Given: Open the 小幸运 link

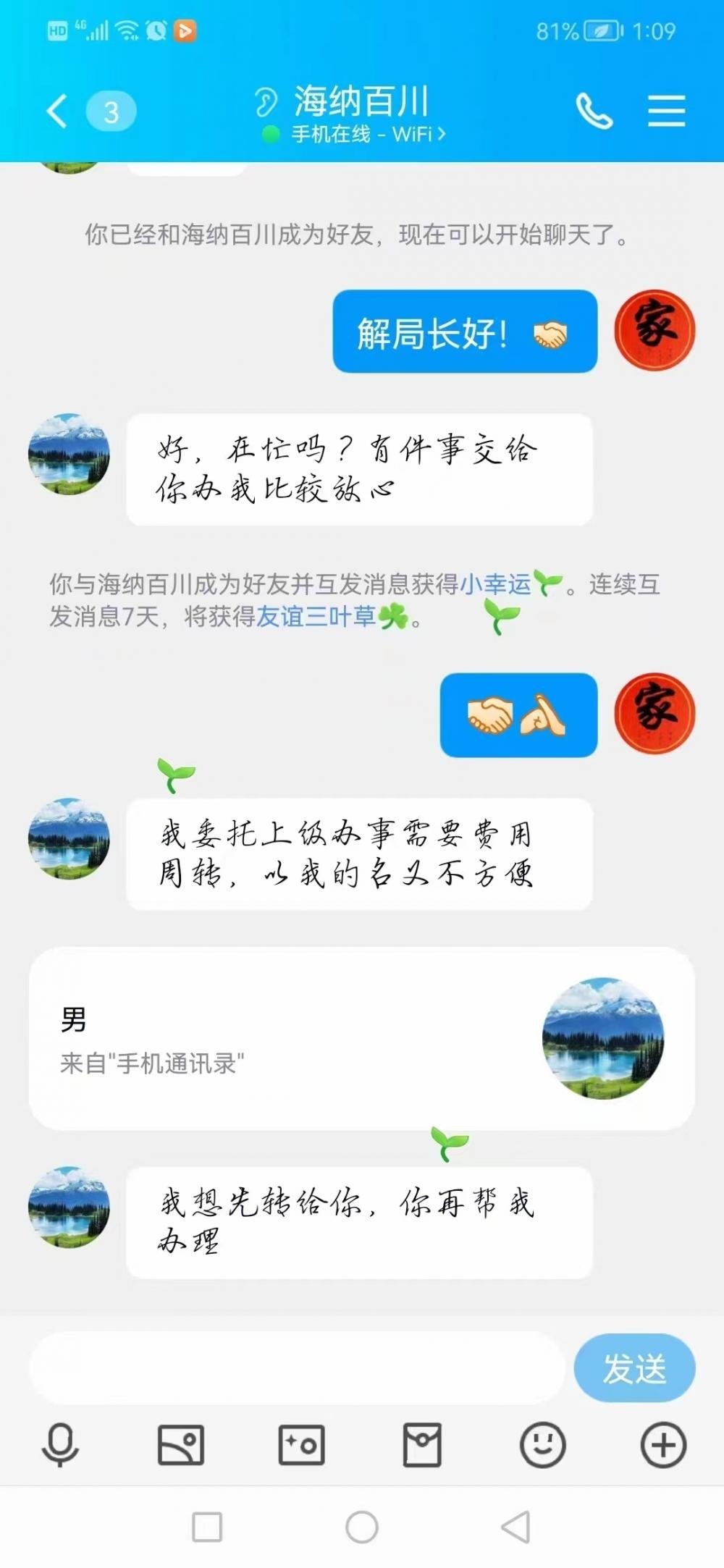Looking at the screenshot, I should (x=496, y=584).
